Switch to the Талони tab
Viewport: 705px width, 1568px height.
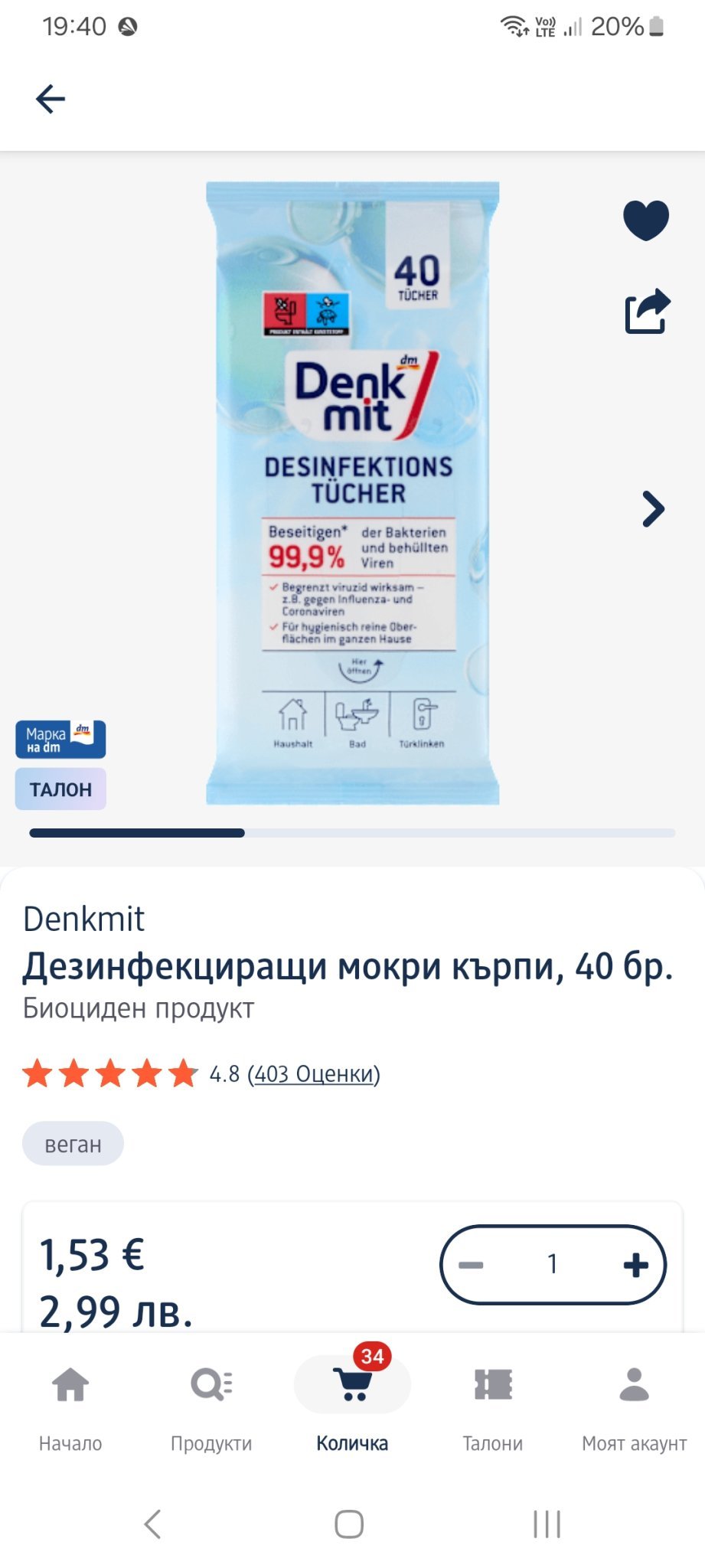(x=493, y=1407)
